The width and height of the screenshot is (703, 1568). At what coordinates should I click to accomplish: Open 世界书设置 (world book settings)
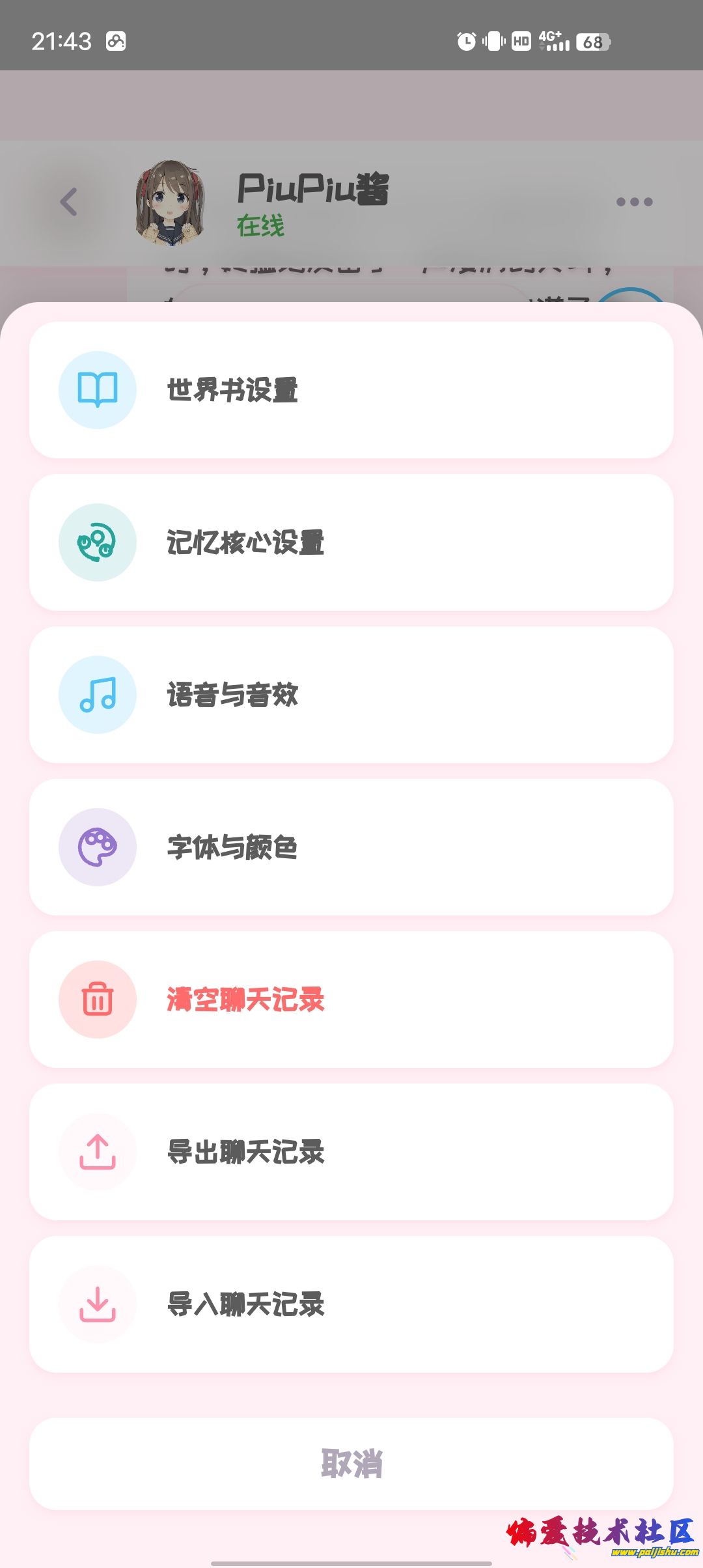pos(351,390)
